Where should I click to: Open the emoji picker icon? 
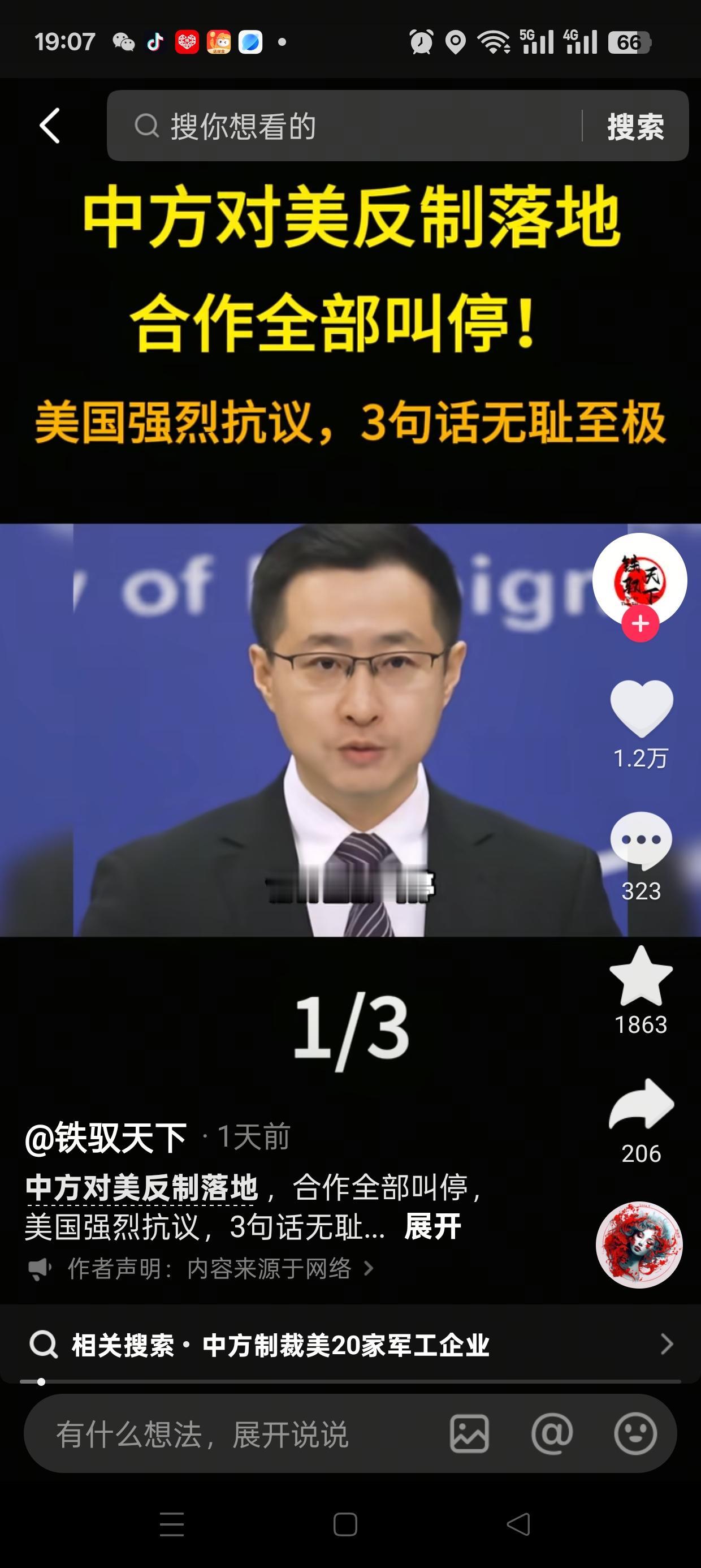637,1433
